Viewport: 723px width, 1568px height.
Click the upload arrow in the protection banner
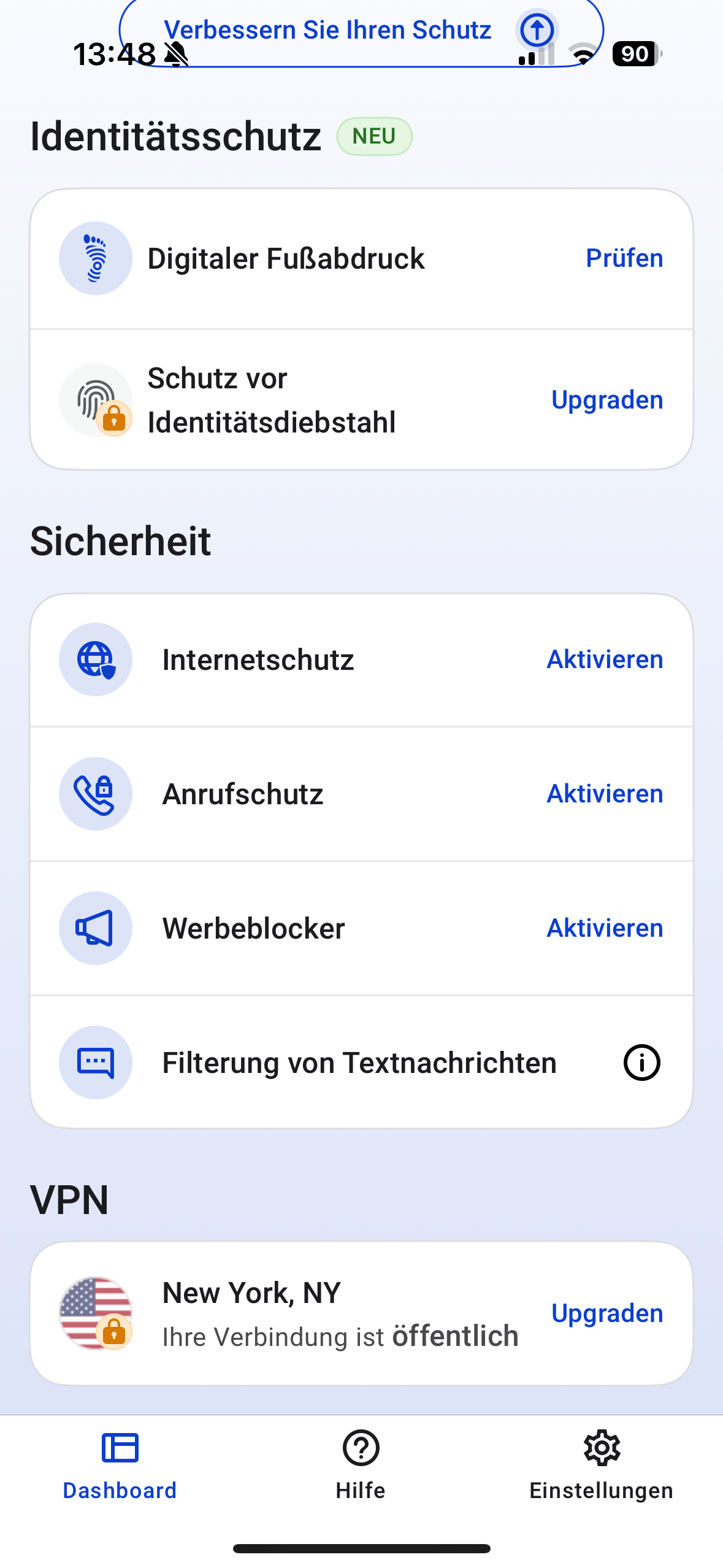tap(536, 29)
